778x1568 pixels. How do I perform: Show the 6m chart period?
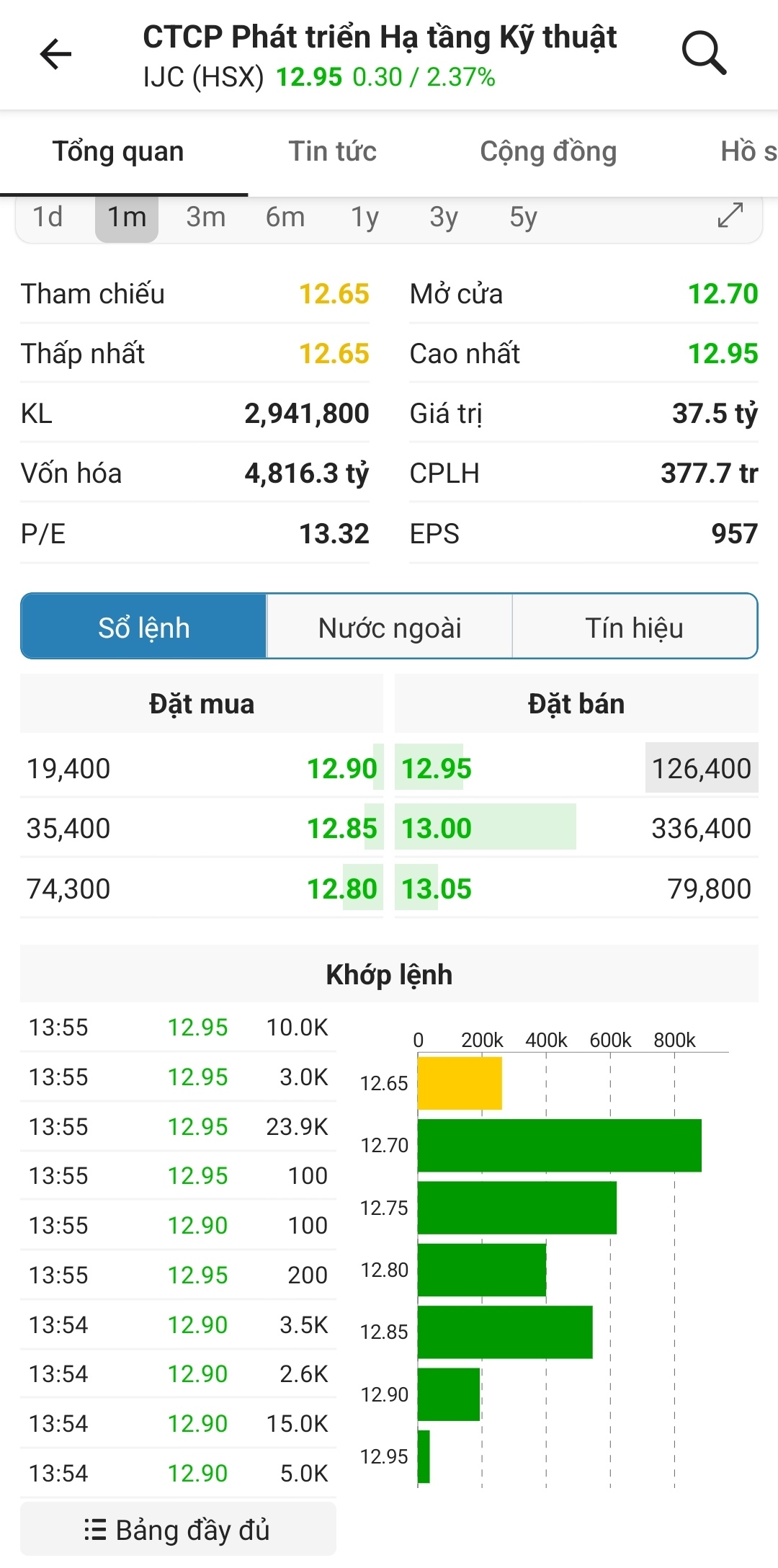point(285,217)
